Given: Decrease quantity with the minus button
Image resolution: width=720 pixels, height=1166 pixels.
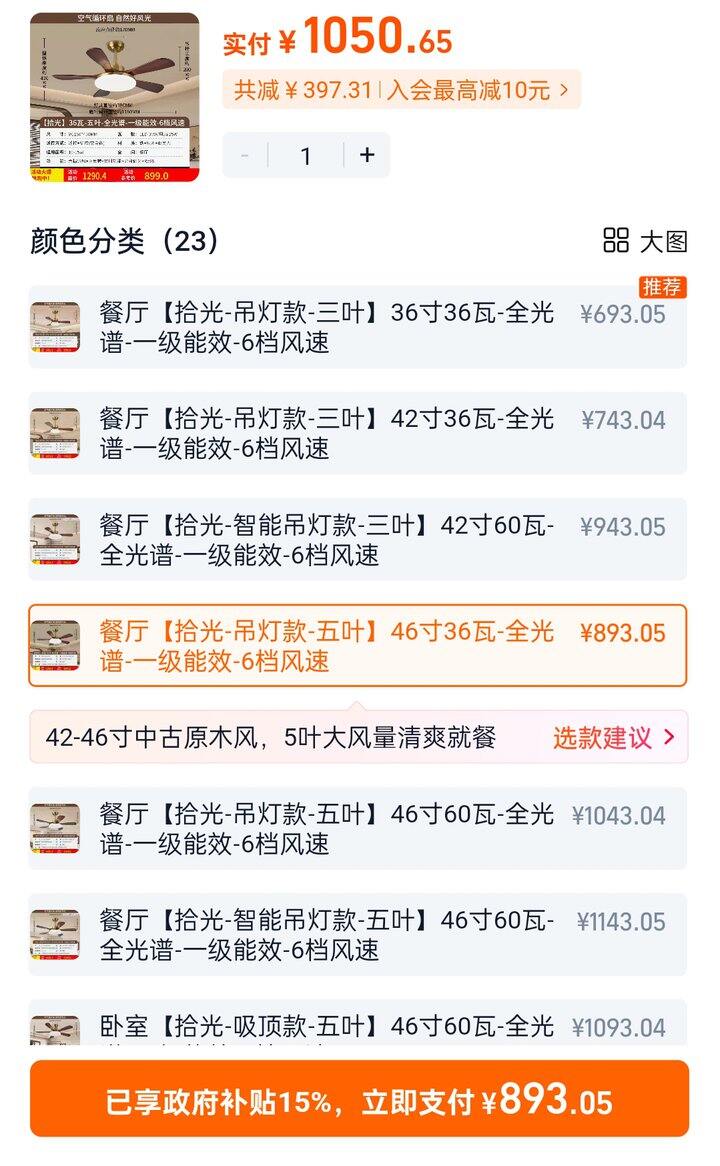Looking at the screenshot, I should 245,155.
